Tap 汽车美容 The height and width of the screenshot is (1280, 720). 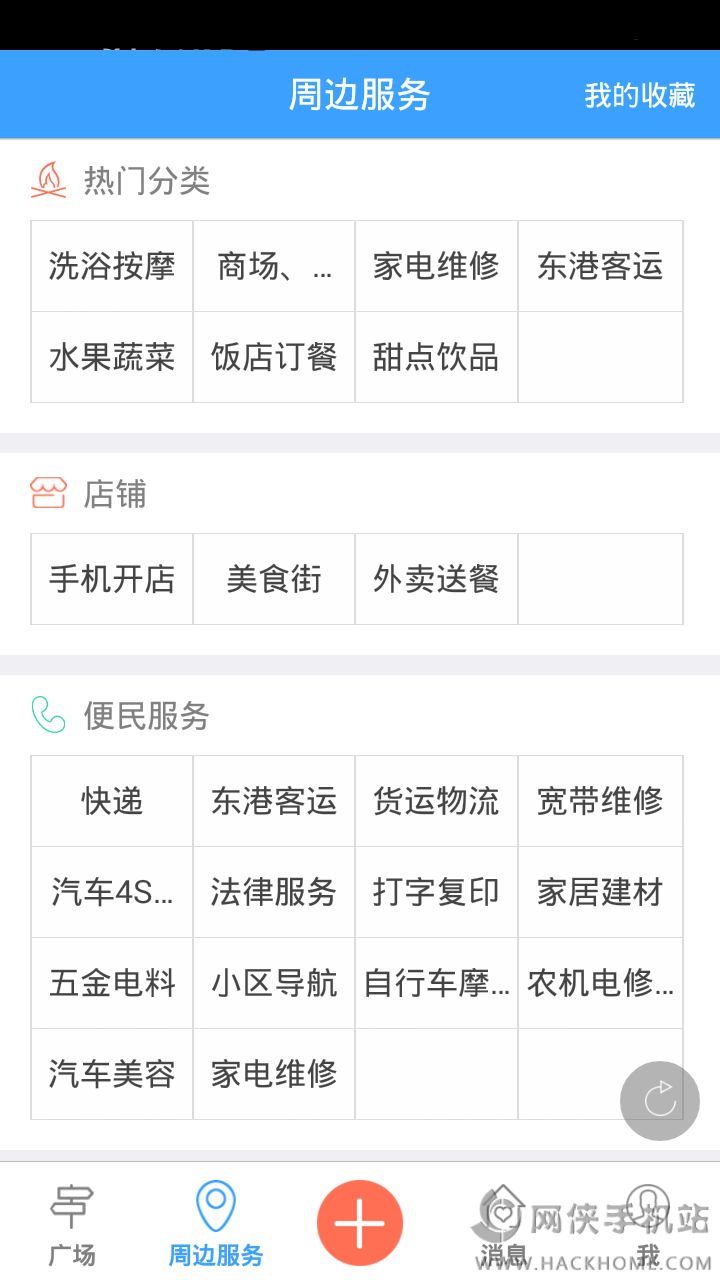tap(112, 1074)
